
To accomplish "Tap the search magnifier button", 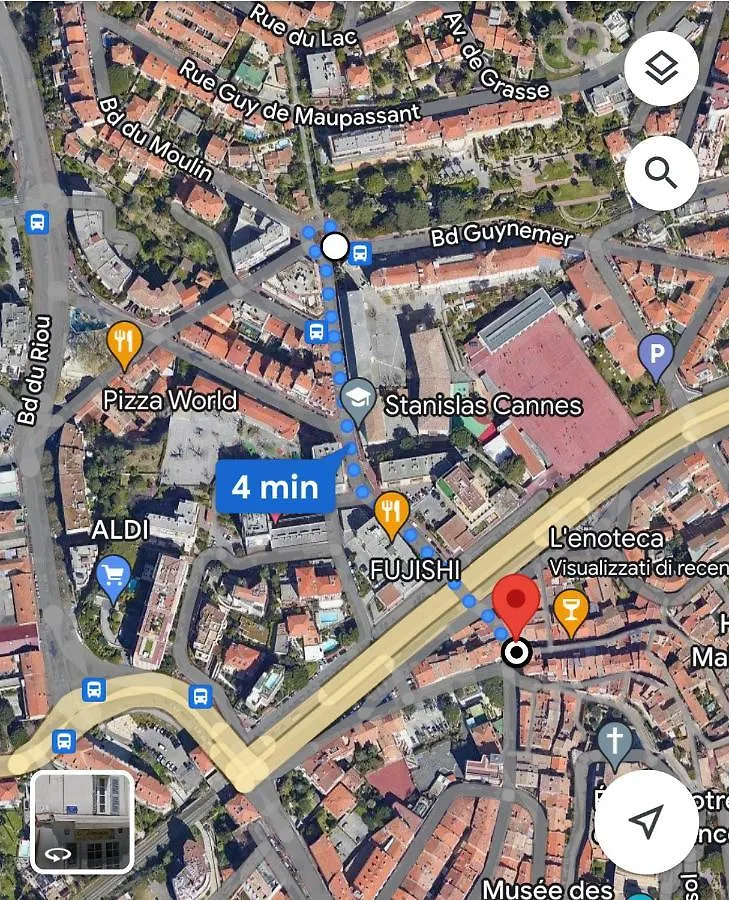I will 661,173.
